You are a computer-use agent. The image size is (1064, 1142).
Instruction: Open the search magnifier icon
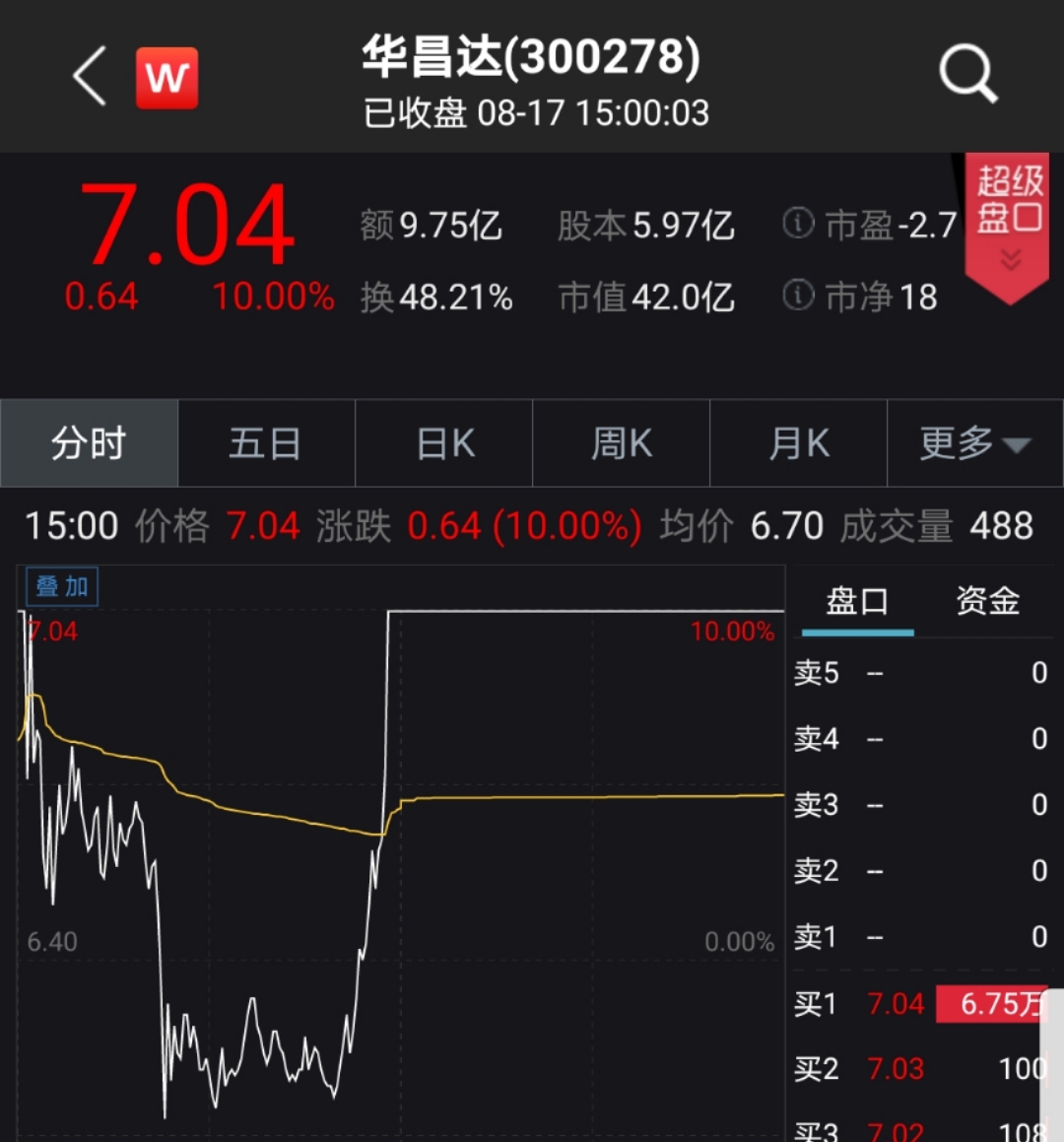(x=967, y=75)
